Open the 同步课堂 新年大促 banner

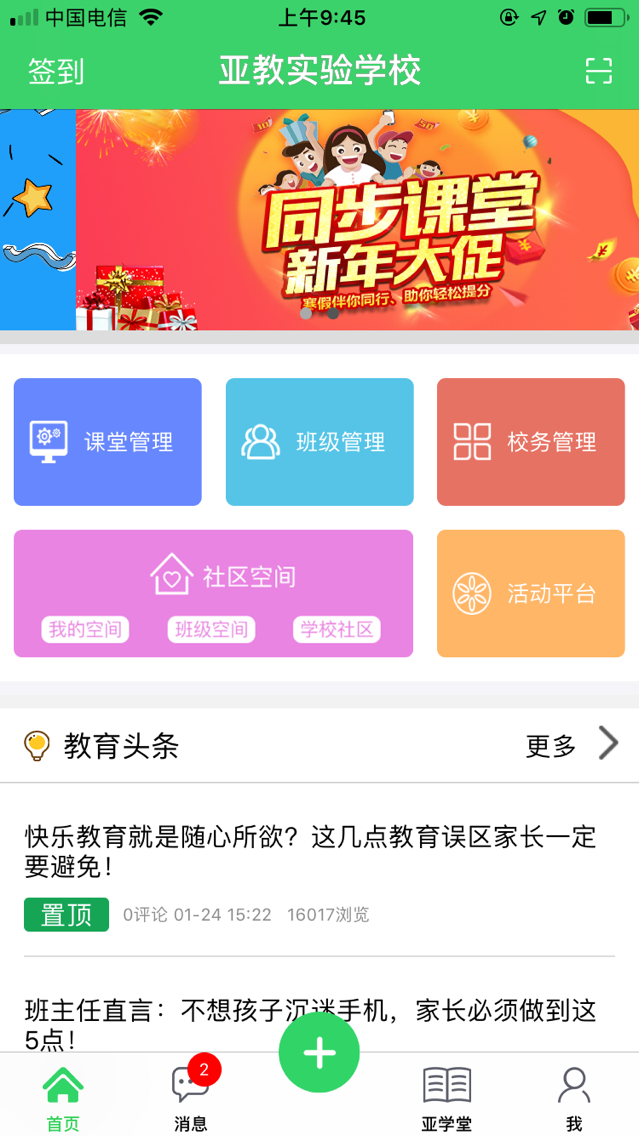[356, 220]
